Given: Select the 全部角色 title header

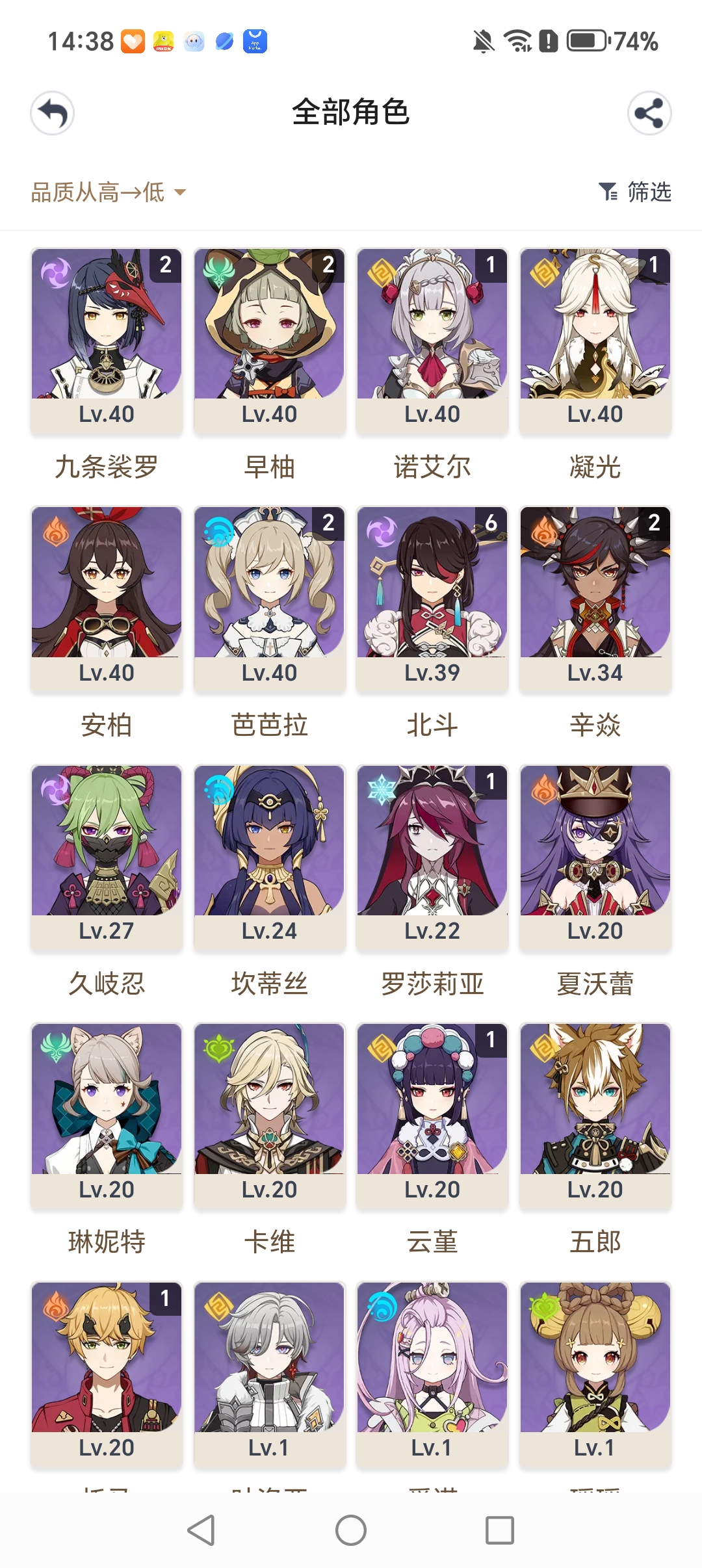Looking at the screenshot, I should point(351,112).
